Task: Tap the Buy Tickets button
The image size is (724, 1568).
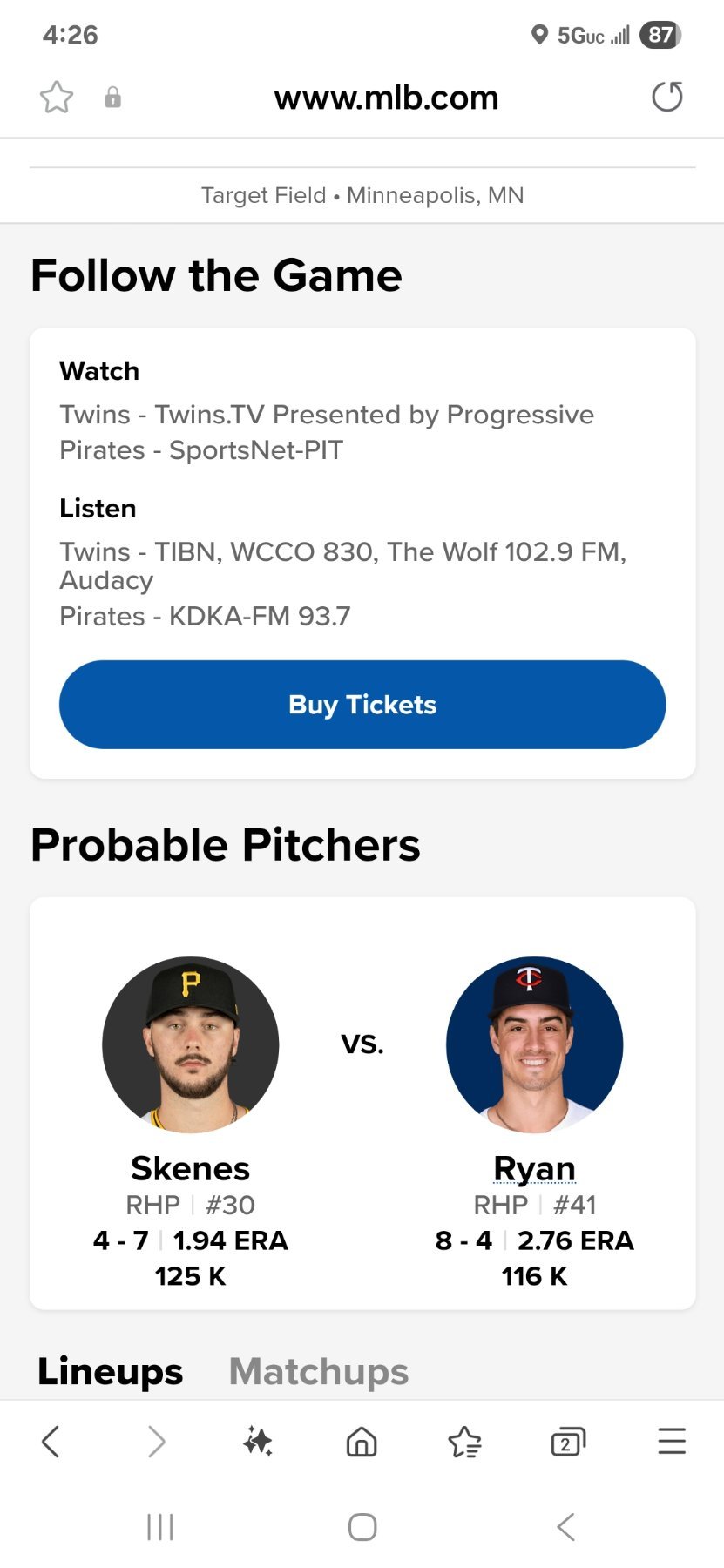Action: [362, 705]
